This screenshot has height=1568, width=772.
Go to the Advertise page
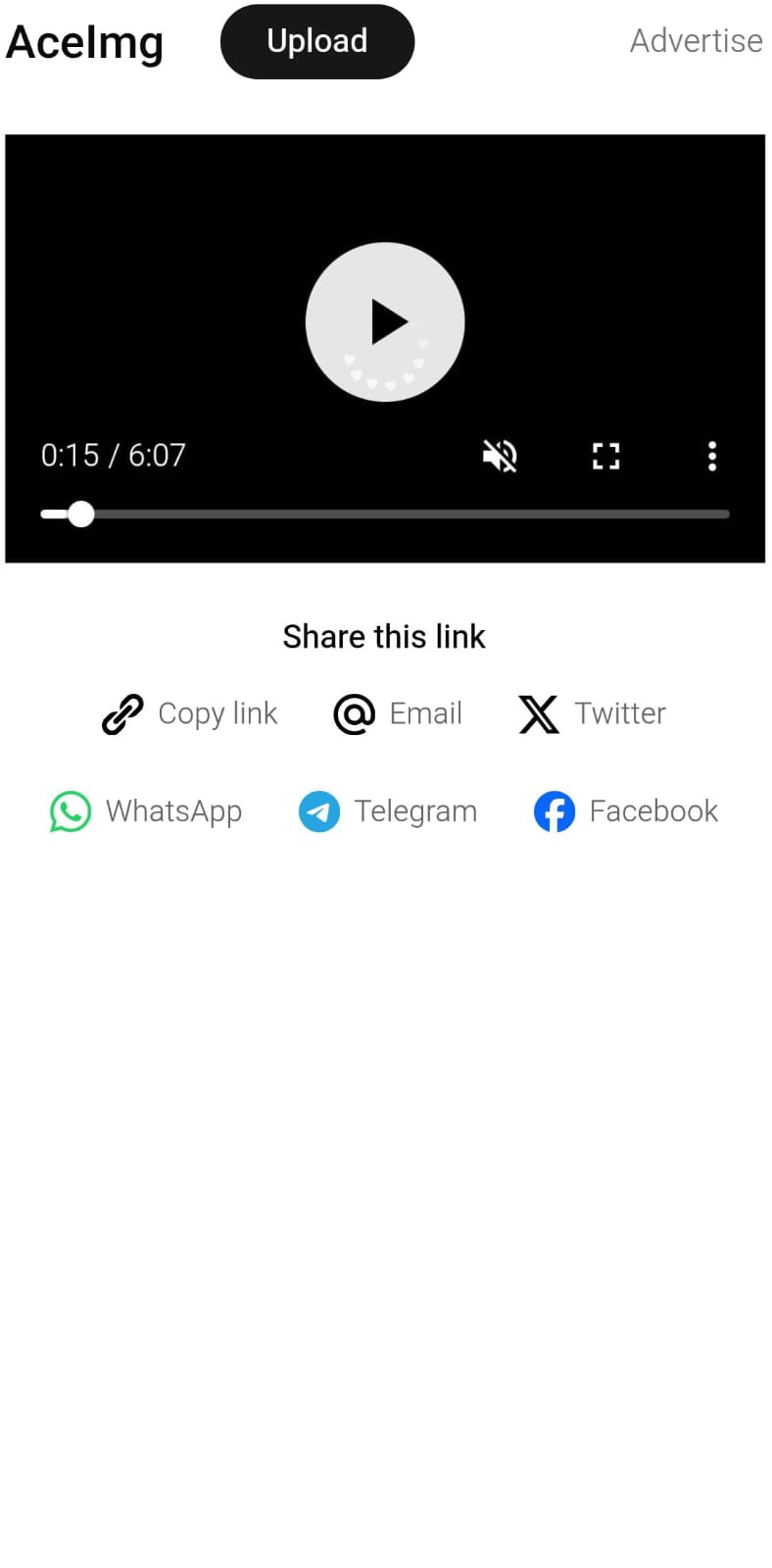(x=696, y=41)
